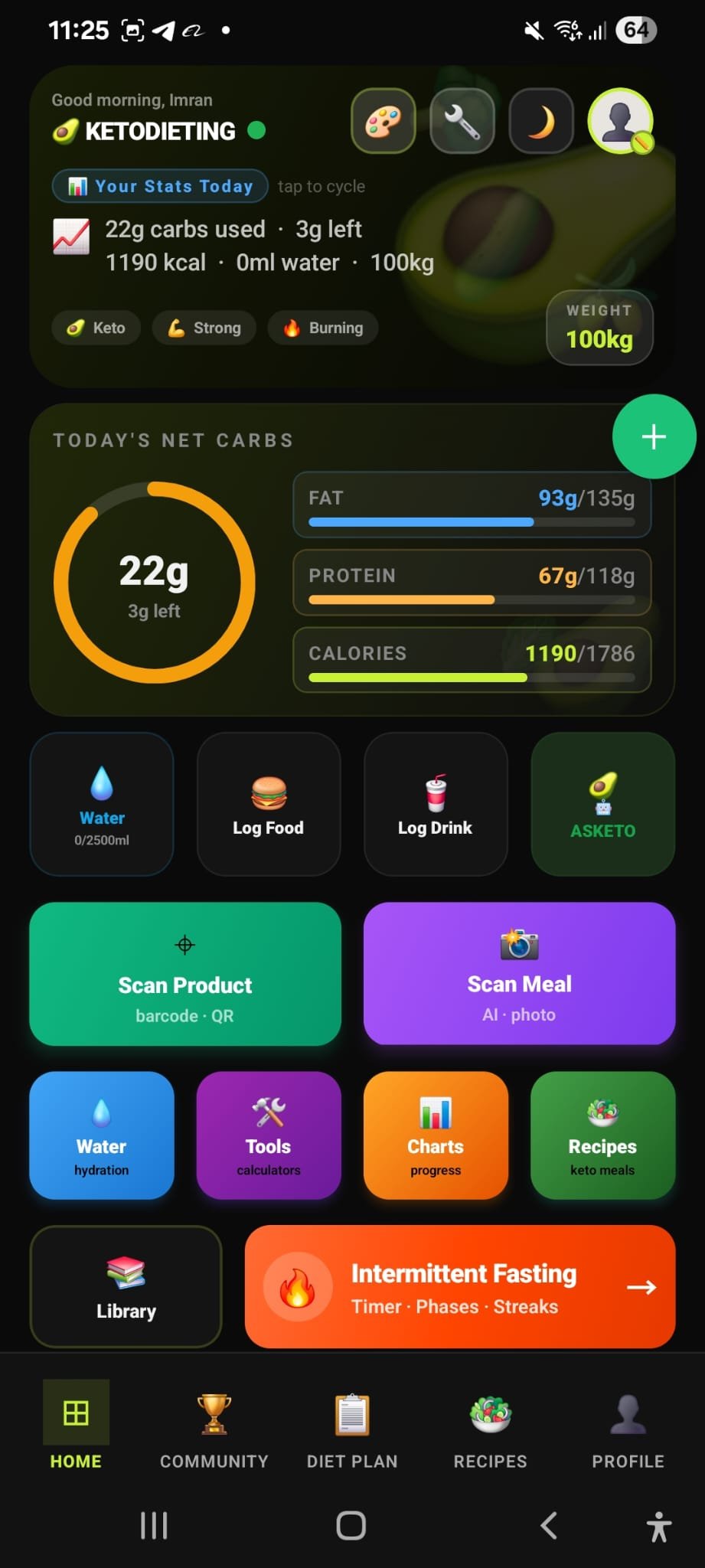The width and height of the screenshot is (705, 1568).
Task: Cycle the Your Stats Today chip
Action: [x=160, y=186]
